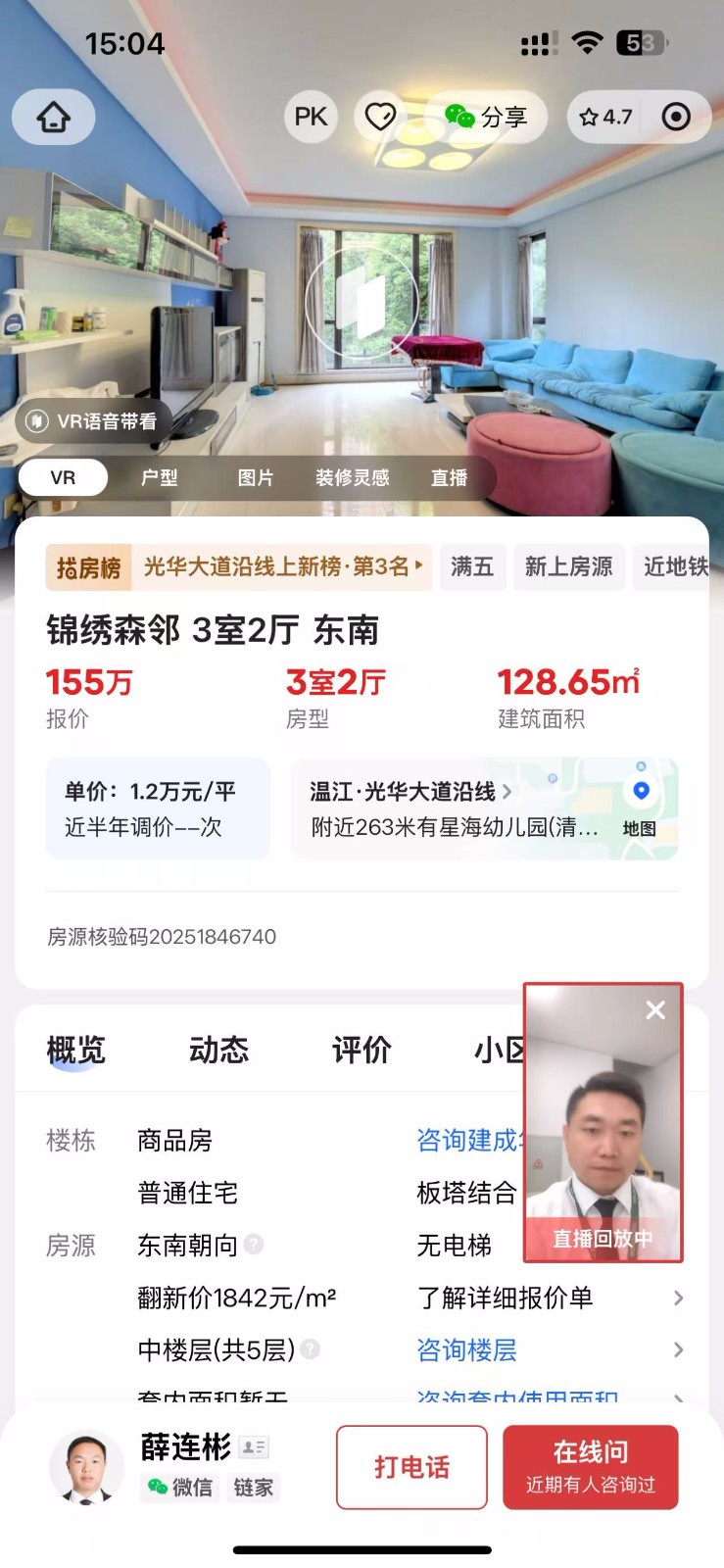
Task: Switch to the 评价 section tab
Action: click(x=362, y=1051)
